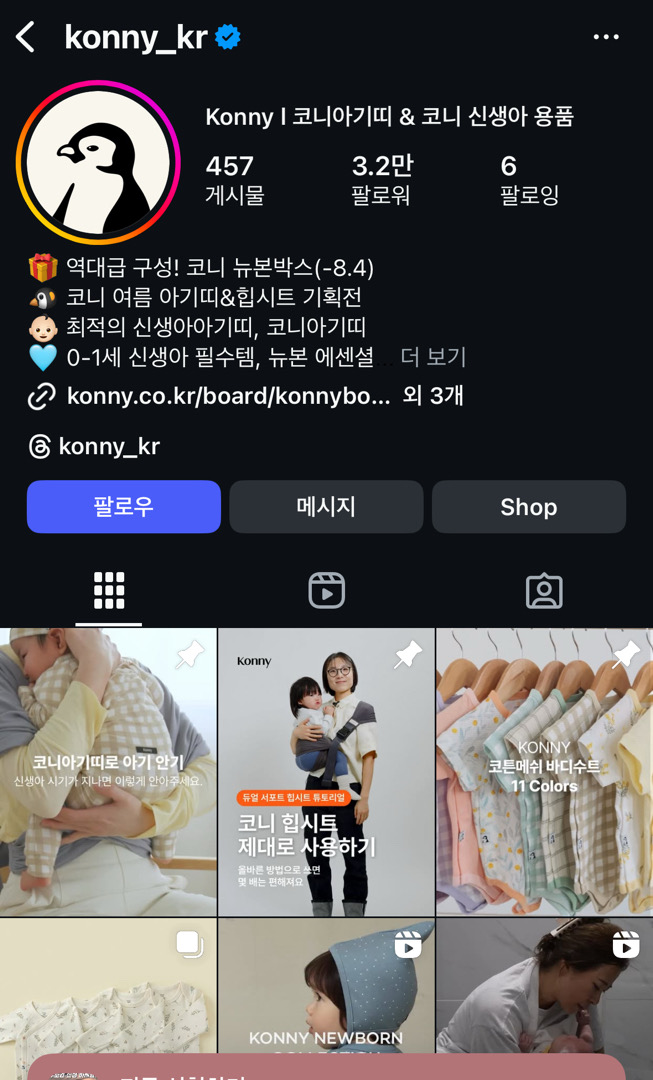Follow konny_kr with the 팔로우 button
653x1080 pixels.
tap(124, 507)
